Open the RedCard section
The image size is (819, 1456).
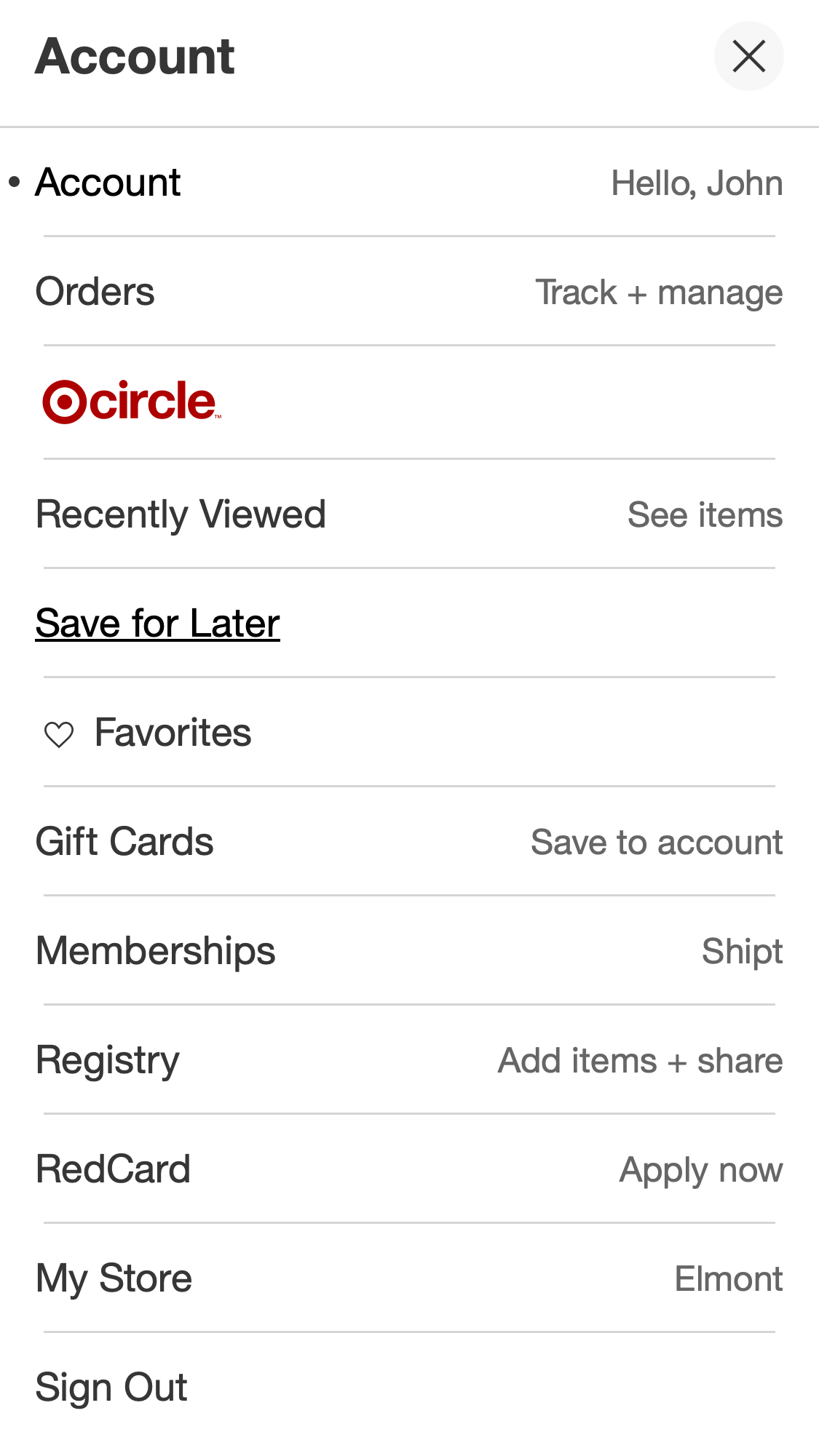click(114, 1169)
